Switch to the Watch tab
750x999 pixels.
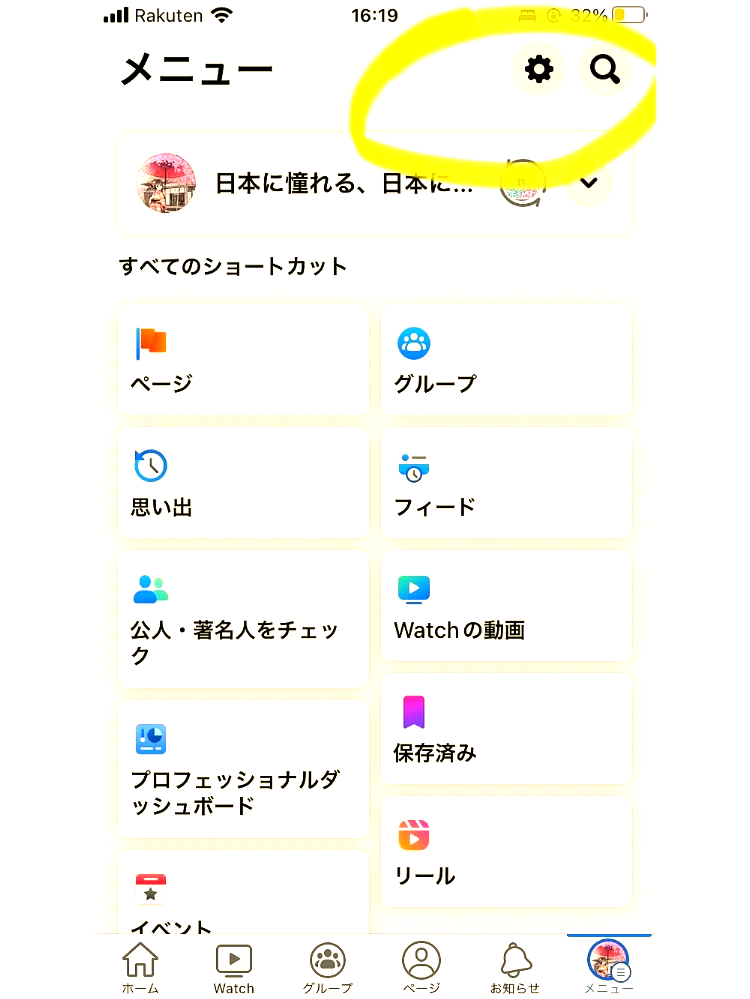coord(234,967)
